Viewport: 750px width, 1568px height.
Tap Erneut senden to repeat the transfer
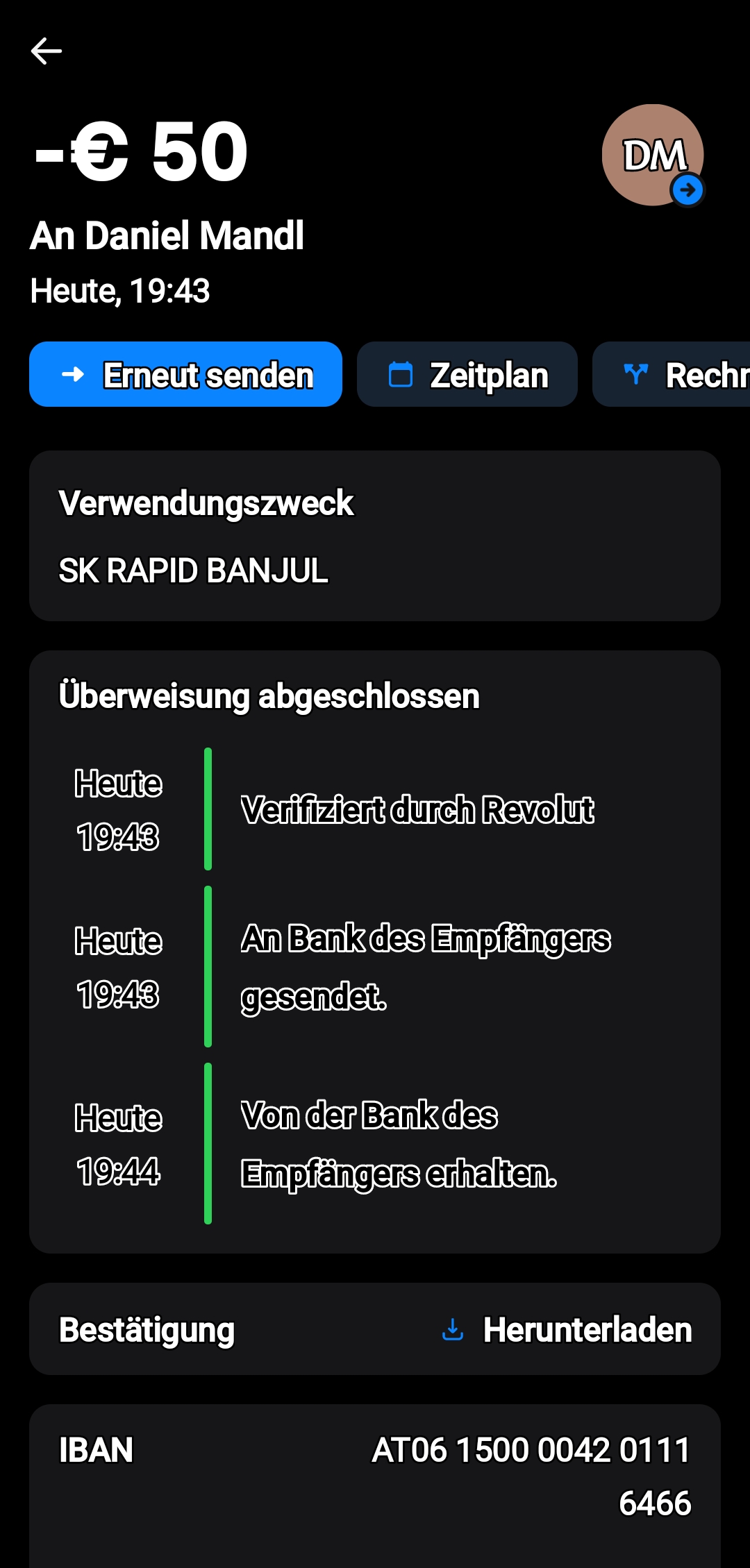(185, 374)
